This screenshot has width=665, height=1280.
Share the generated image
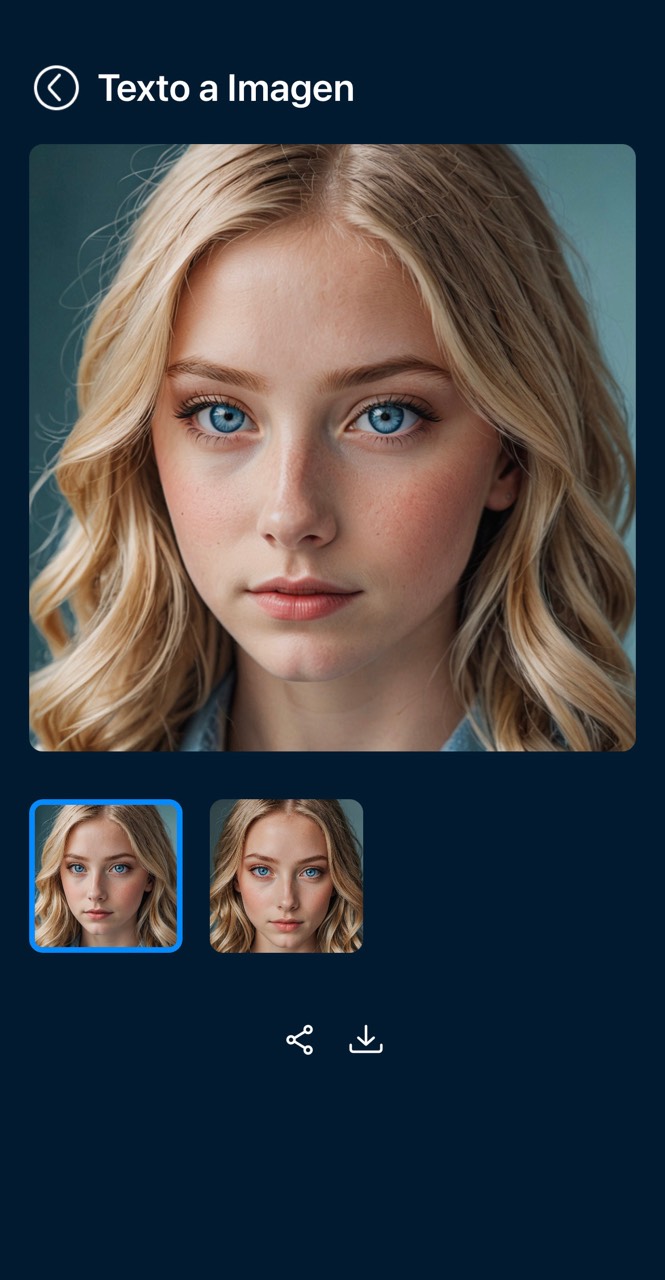[x=300, y=1040]
